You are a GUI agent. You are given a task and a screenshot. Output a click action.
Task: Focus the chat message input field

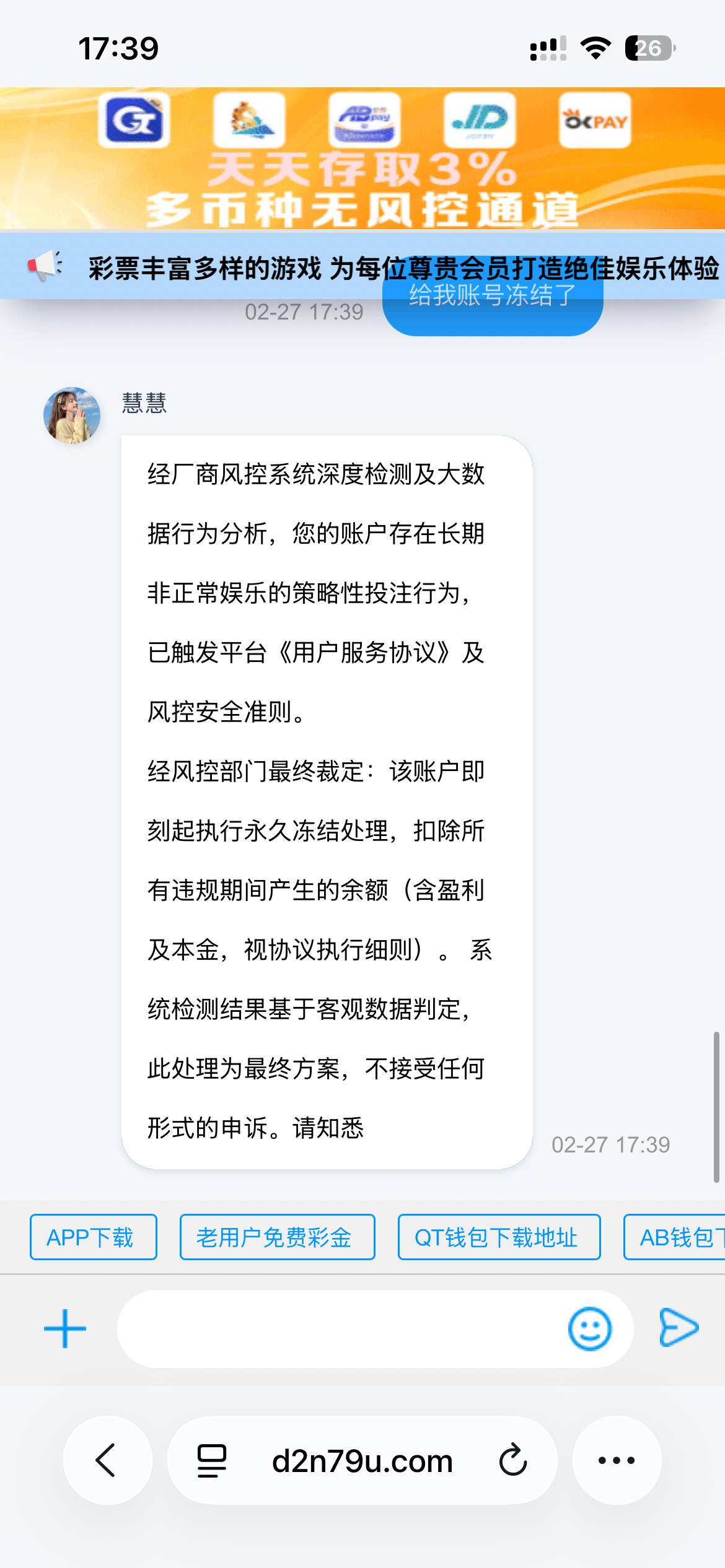[x=341, y=1328]
